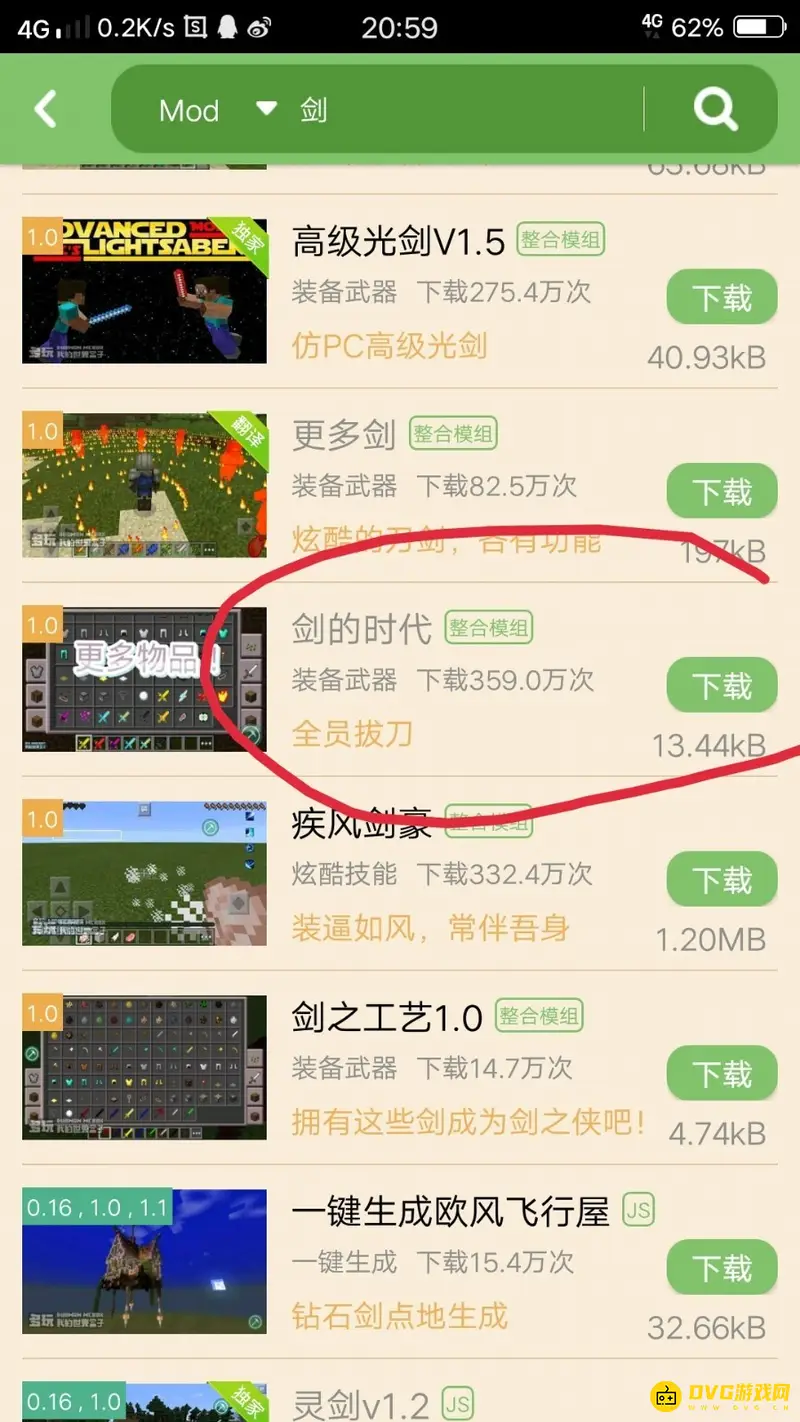Download 高级光剑V1.5
Image resolution: width=800 pixels, height=1422 pixels.
pyautogui.click(x=721, y=297)
